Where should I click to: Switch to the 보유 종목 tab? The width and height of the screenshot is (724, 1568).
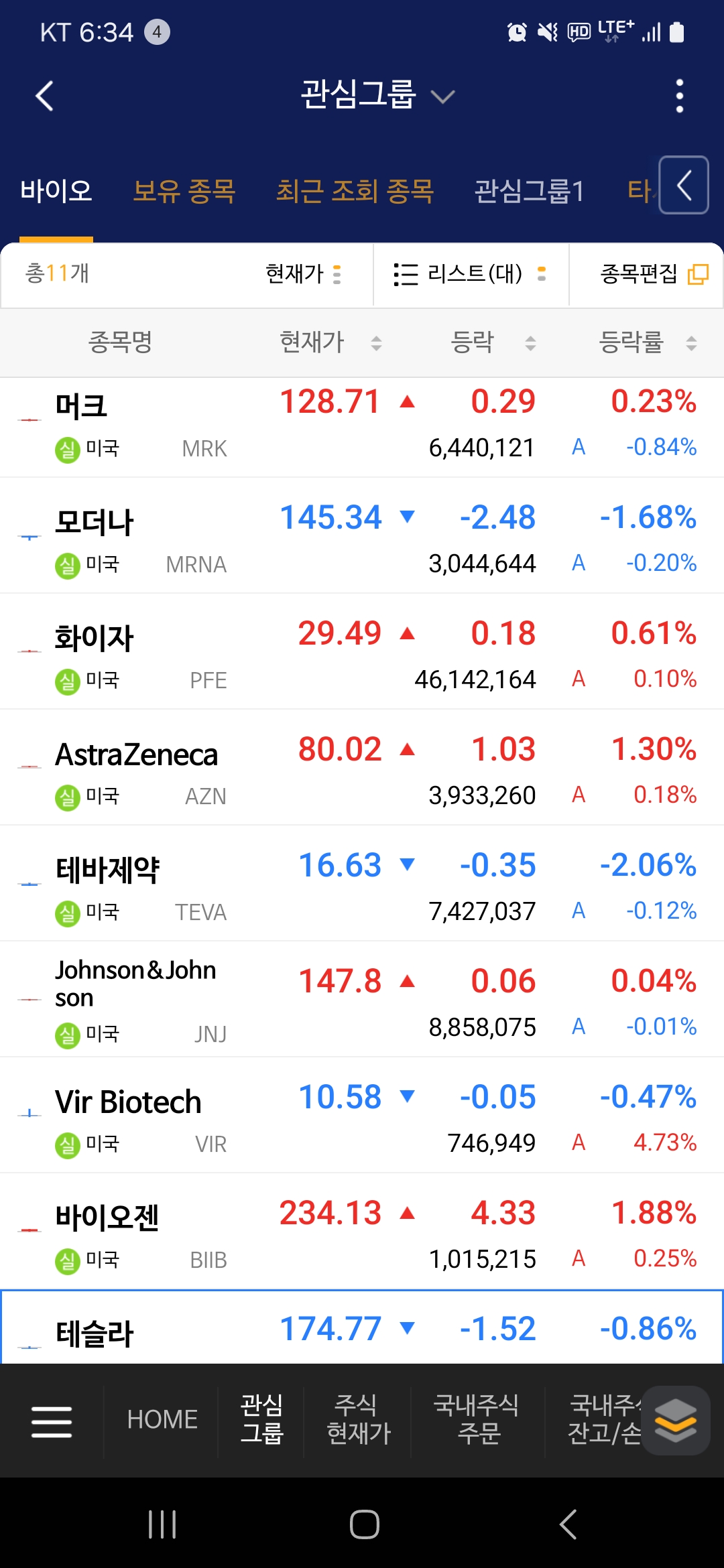pyautogui.click(x=184, y=191)
